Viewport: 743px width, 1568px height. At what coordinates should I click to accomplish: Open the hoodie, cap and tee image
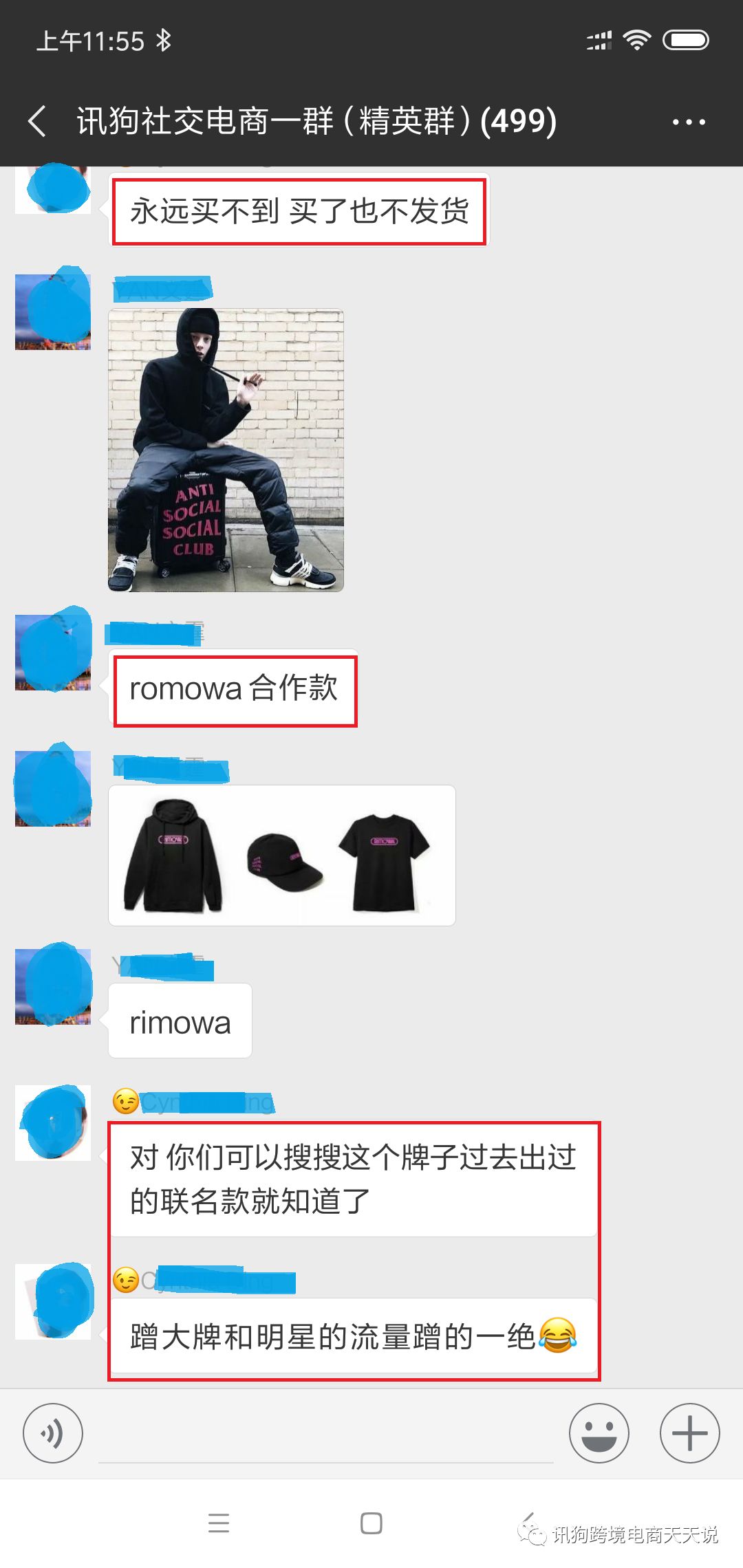coord(282,856)
